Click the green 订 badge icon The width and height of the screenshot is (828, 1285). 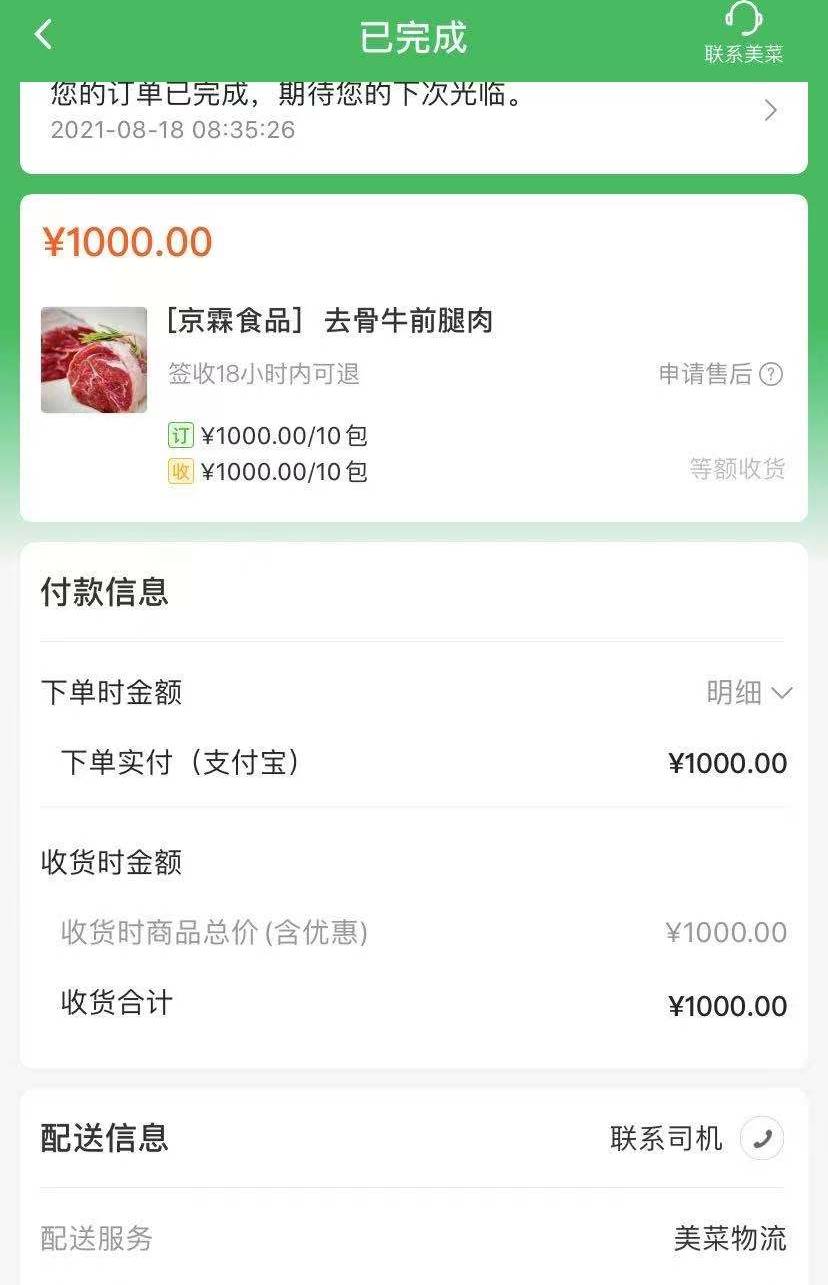pos(181,435)
